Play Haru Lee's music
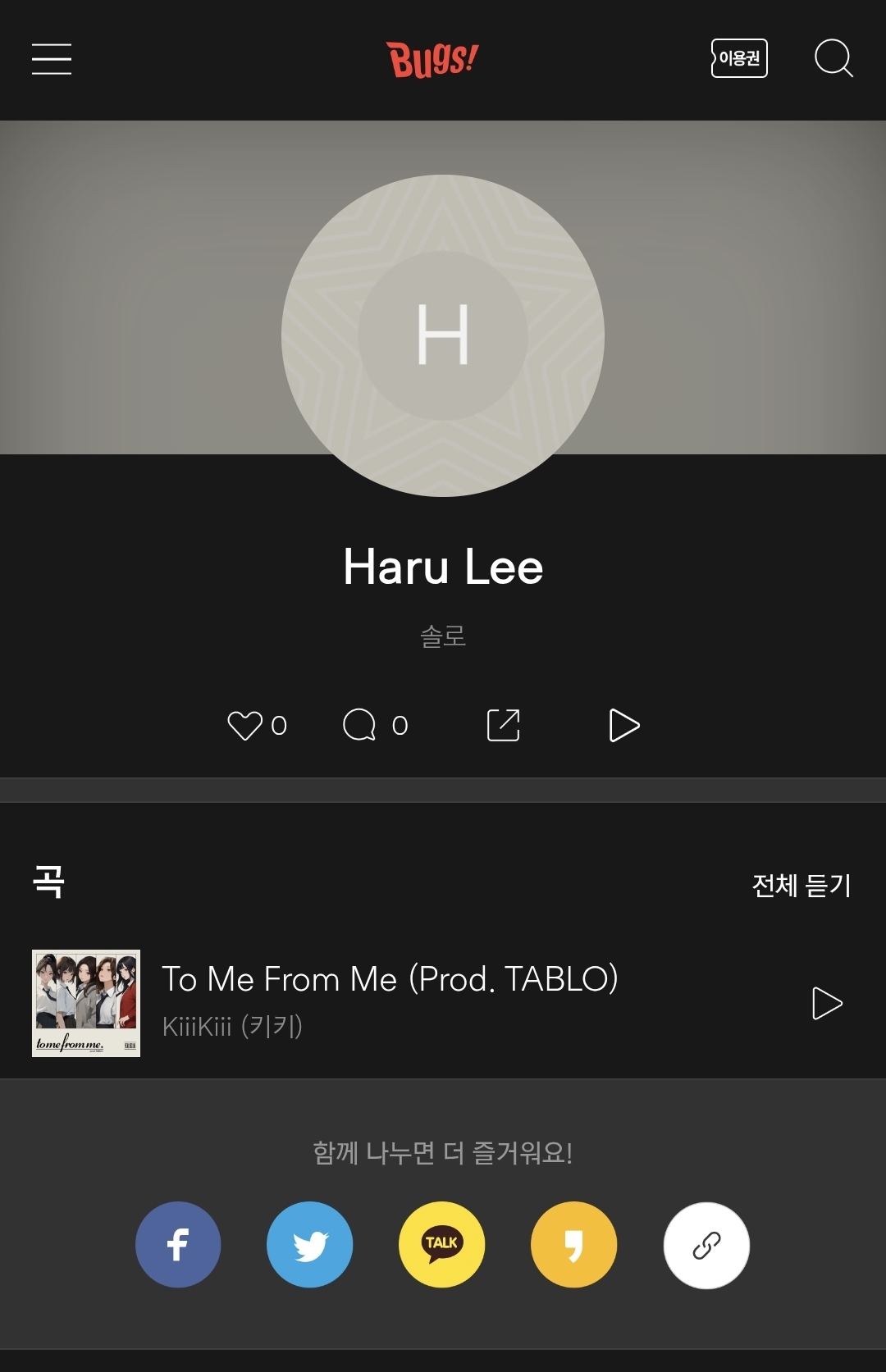886x1372 pixels. [623, 726]
